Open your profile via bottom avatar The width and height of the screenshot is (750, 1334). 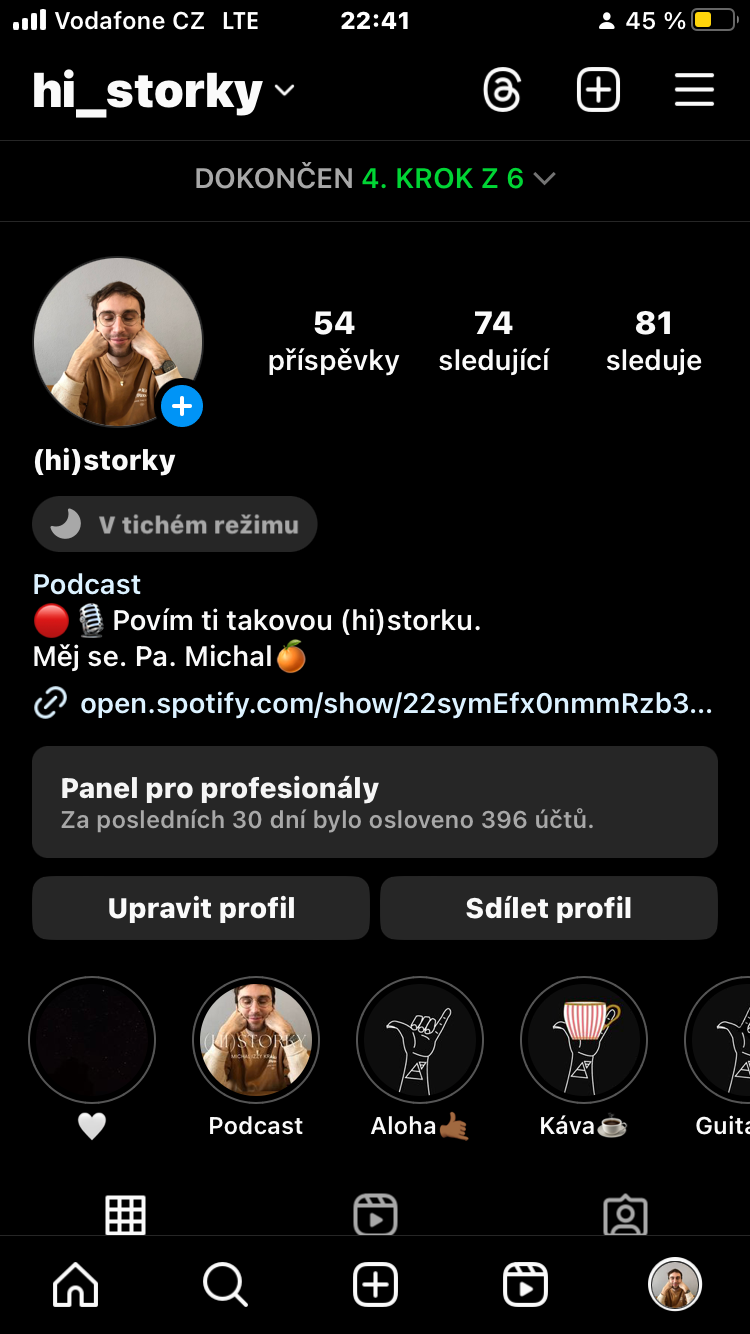pyautogui.click(x=675, y=1284)
